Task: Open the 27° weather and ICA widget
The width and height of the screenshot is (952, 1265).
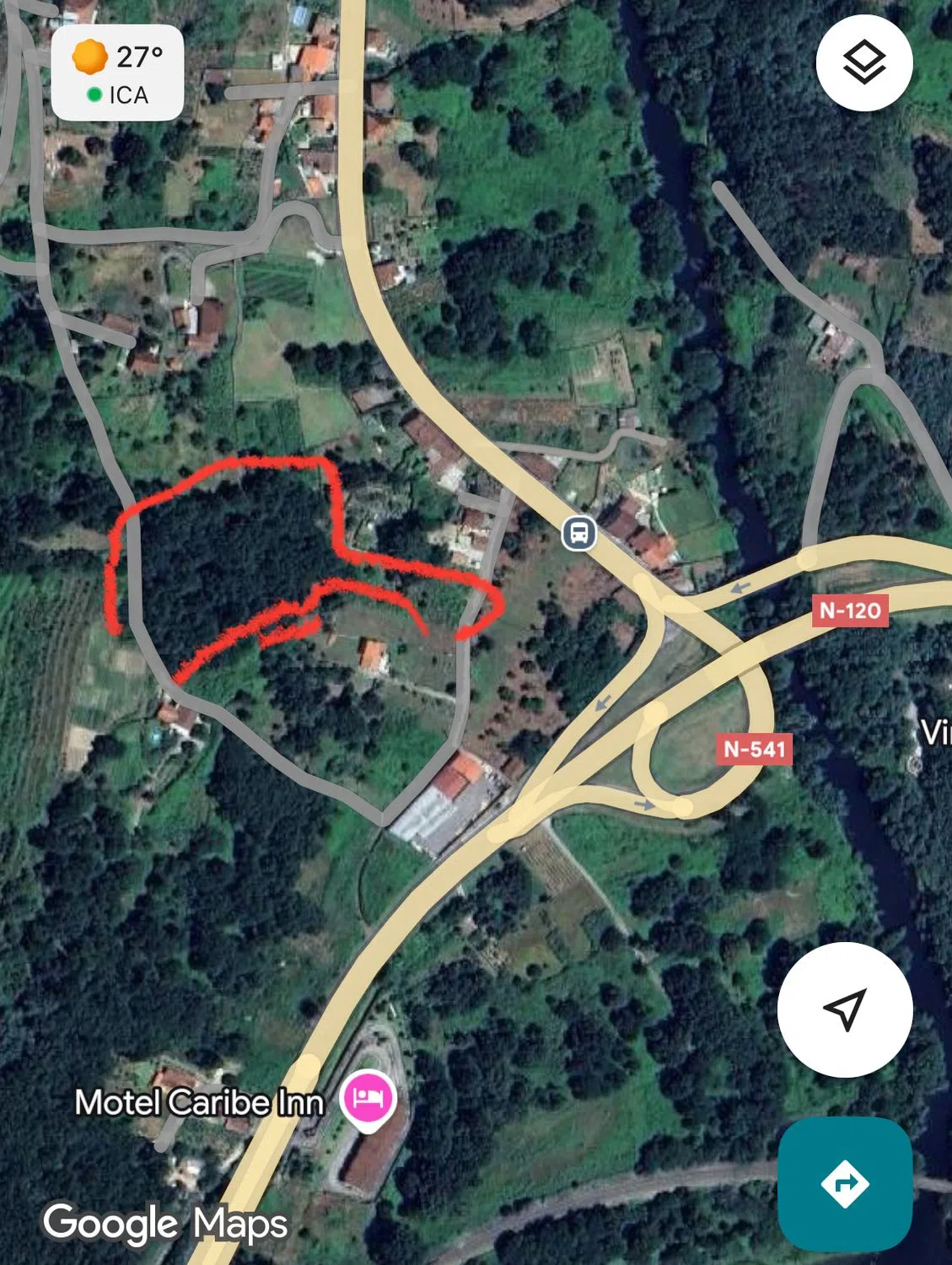Action: click(x=118, y=73)
